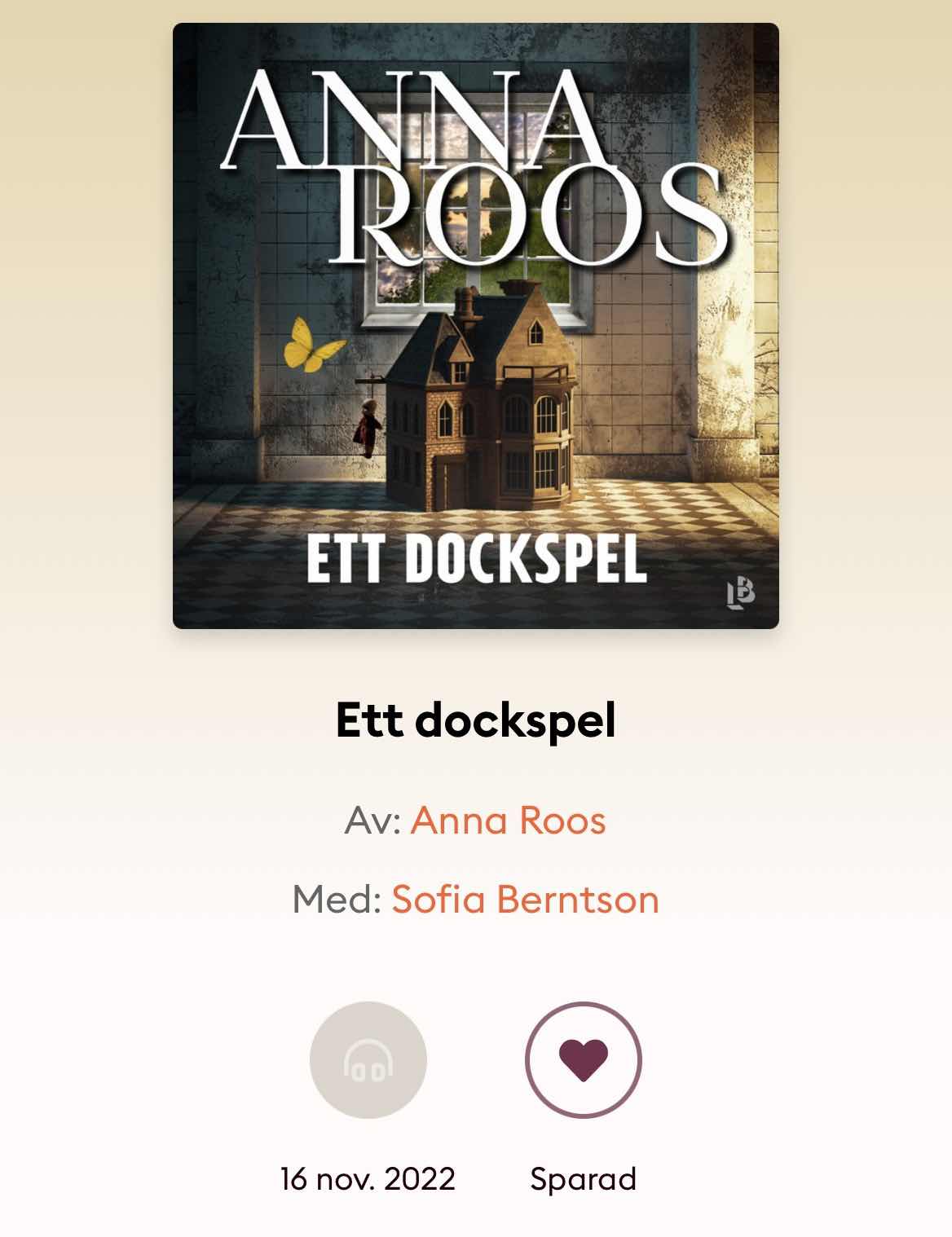Tap the headphones listen button

pyautogui.click(x=368, y=1059)
